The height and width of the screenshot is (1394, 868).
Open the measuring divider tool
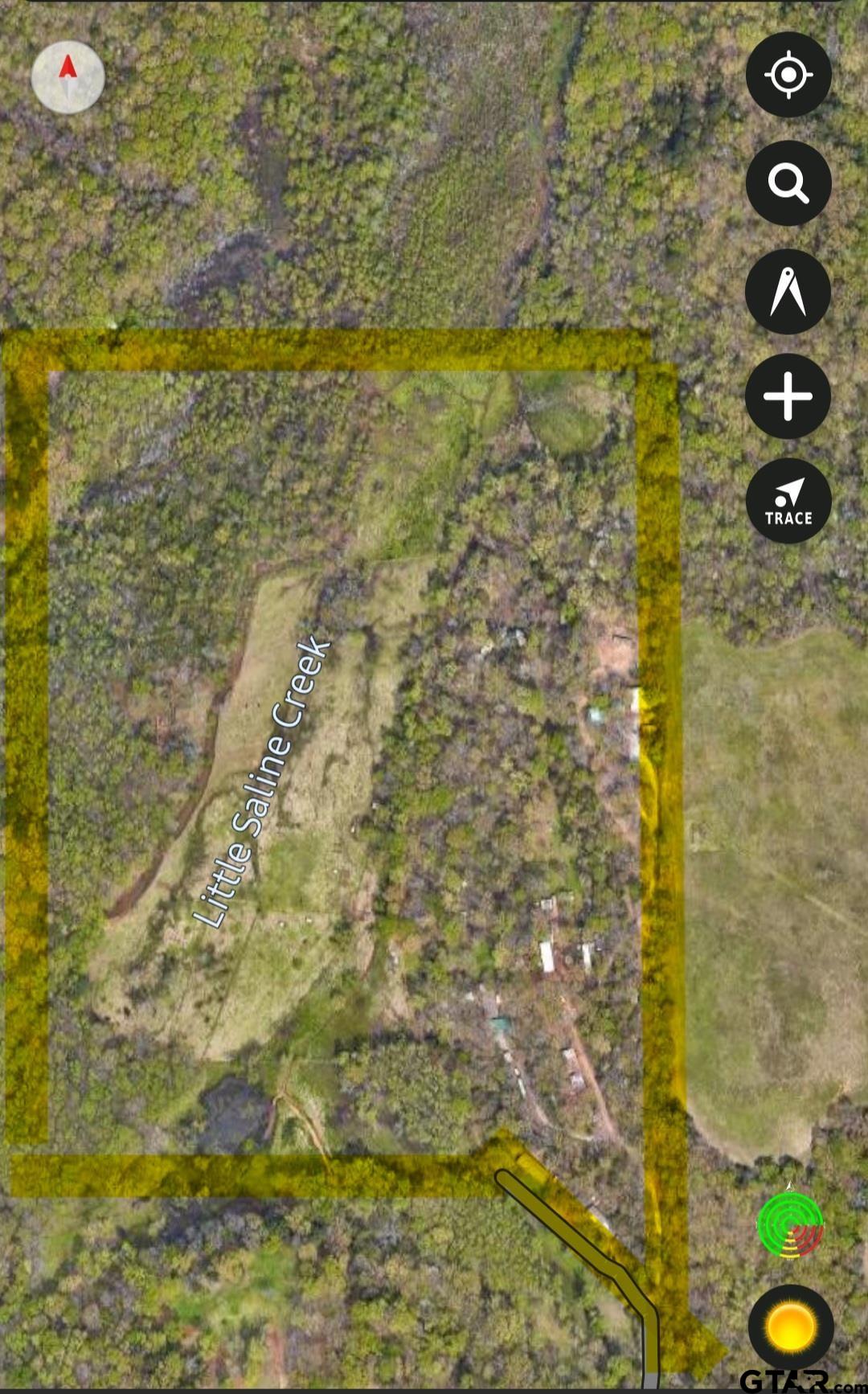(788, 292)
